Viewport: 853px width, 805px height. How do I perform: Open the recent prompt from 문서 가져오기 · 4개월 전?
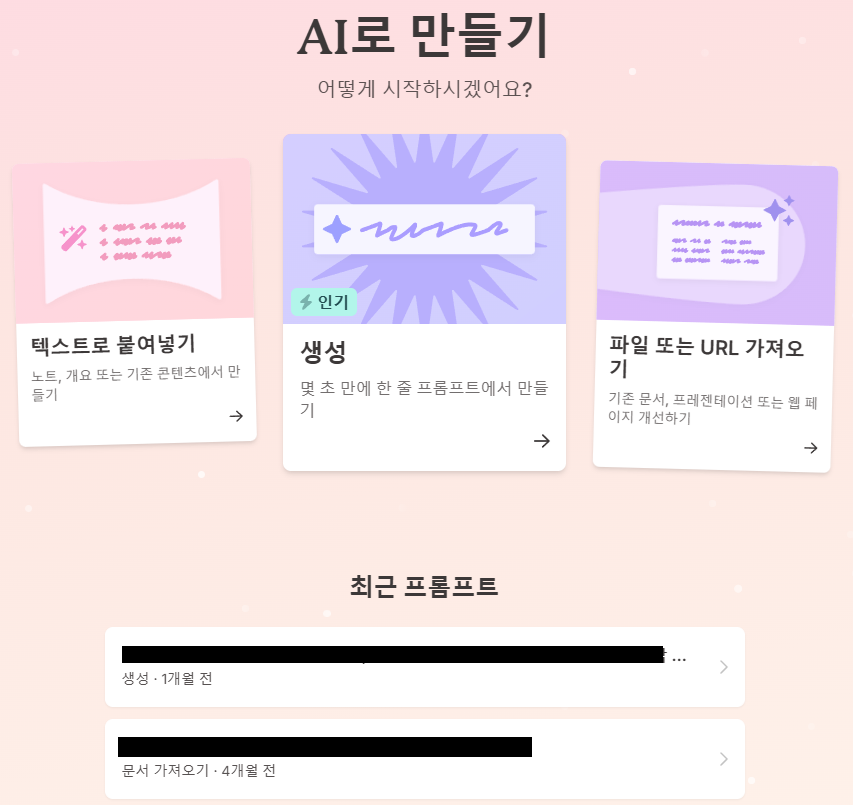424,758
